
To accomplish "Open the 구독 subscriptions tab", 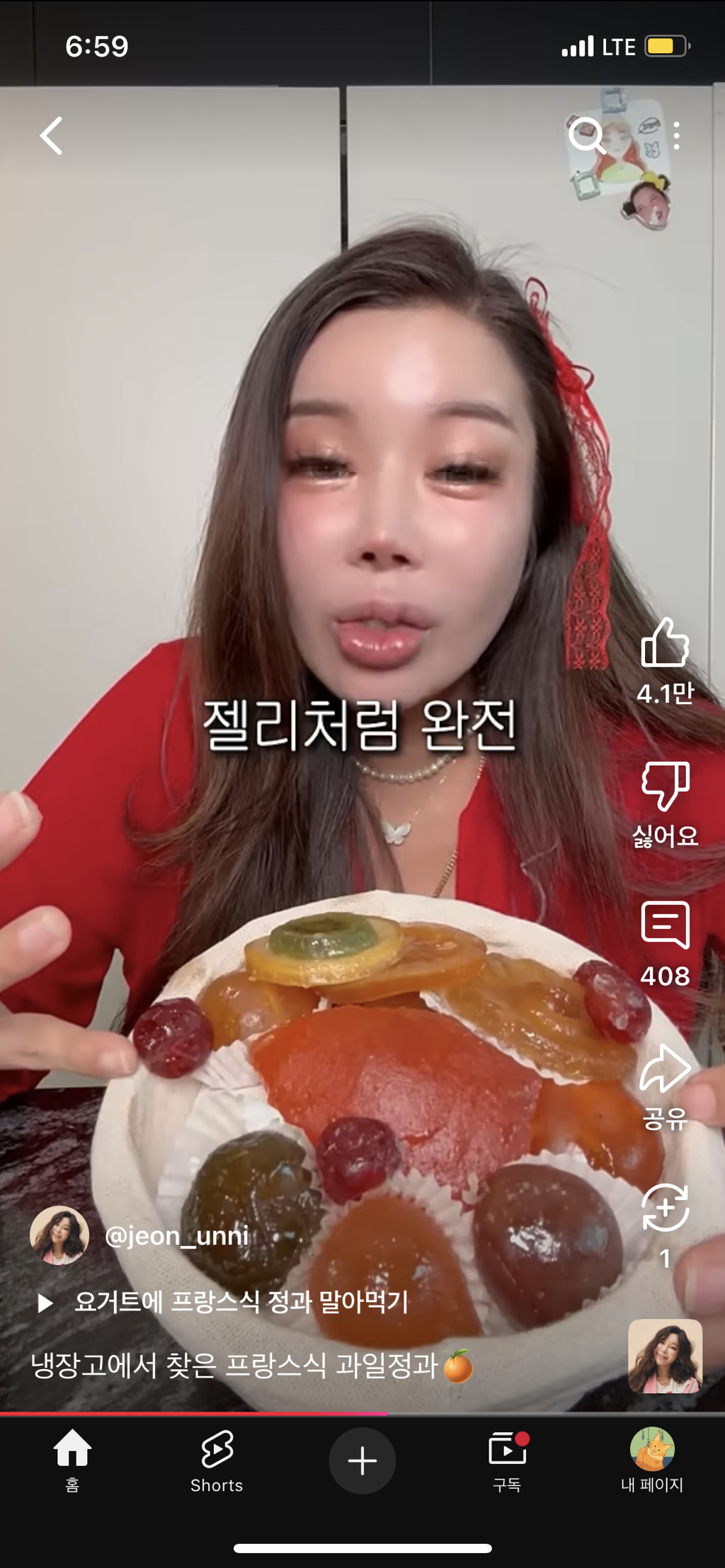I will tap(507, 1460).
